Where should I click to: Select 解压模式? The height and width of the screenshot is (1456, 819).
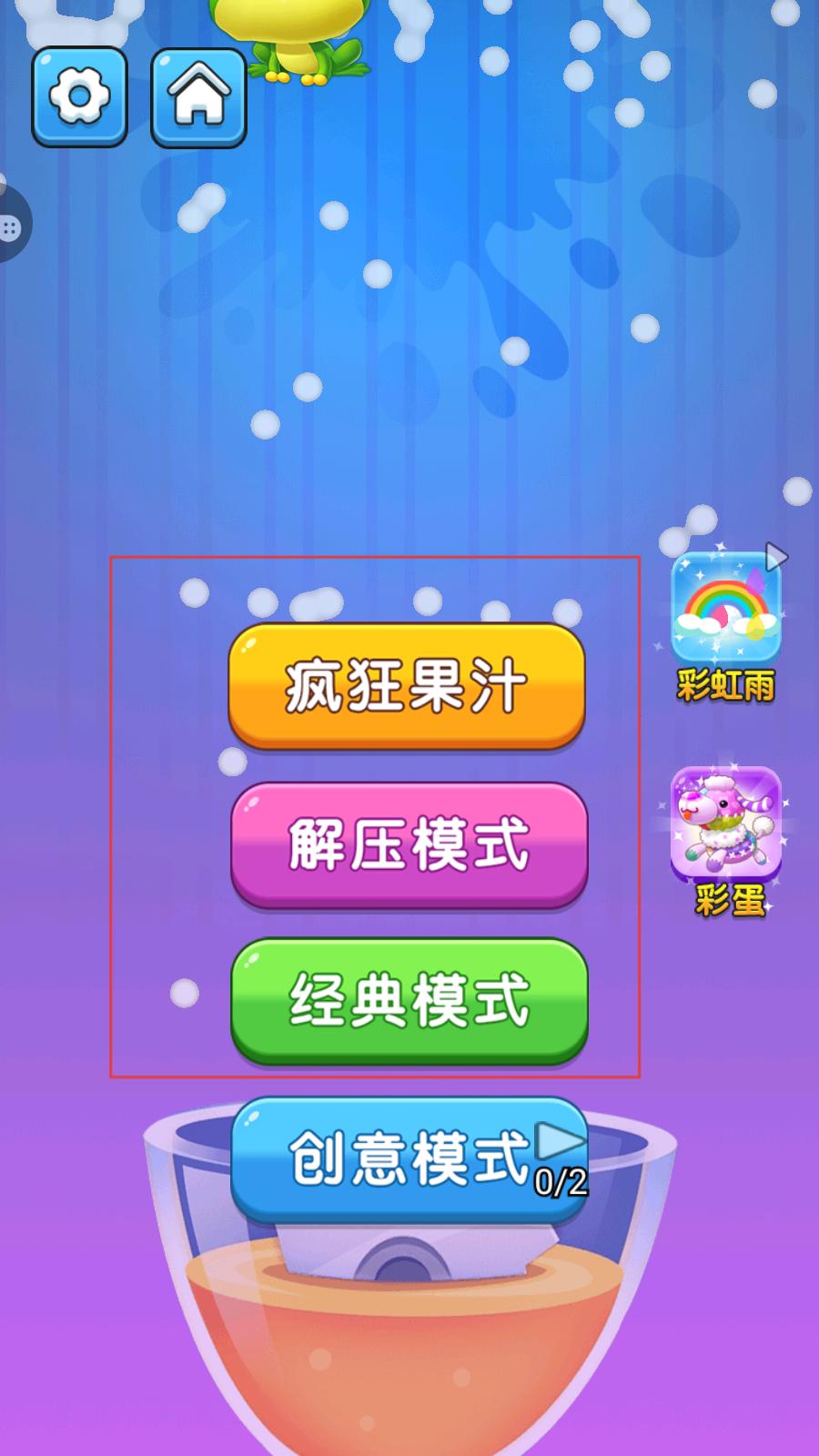pyautogui.click(x=409, y=844)
